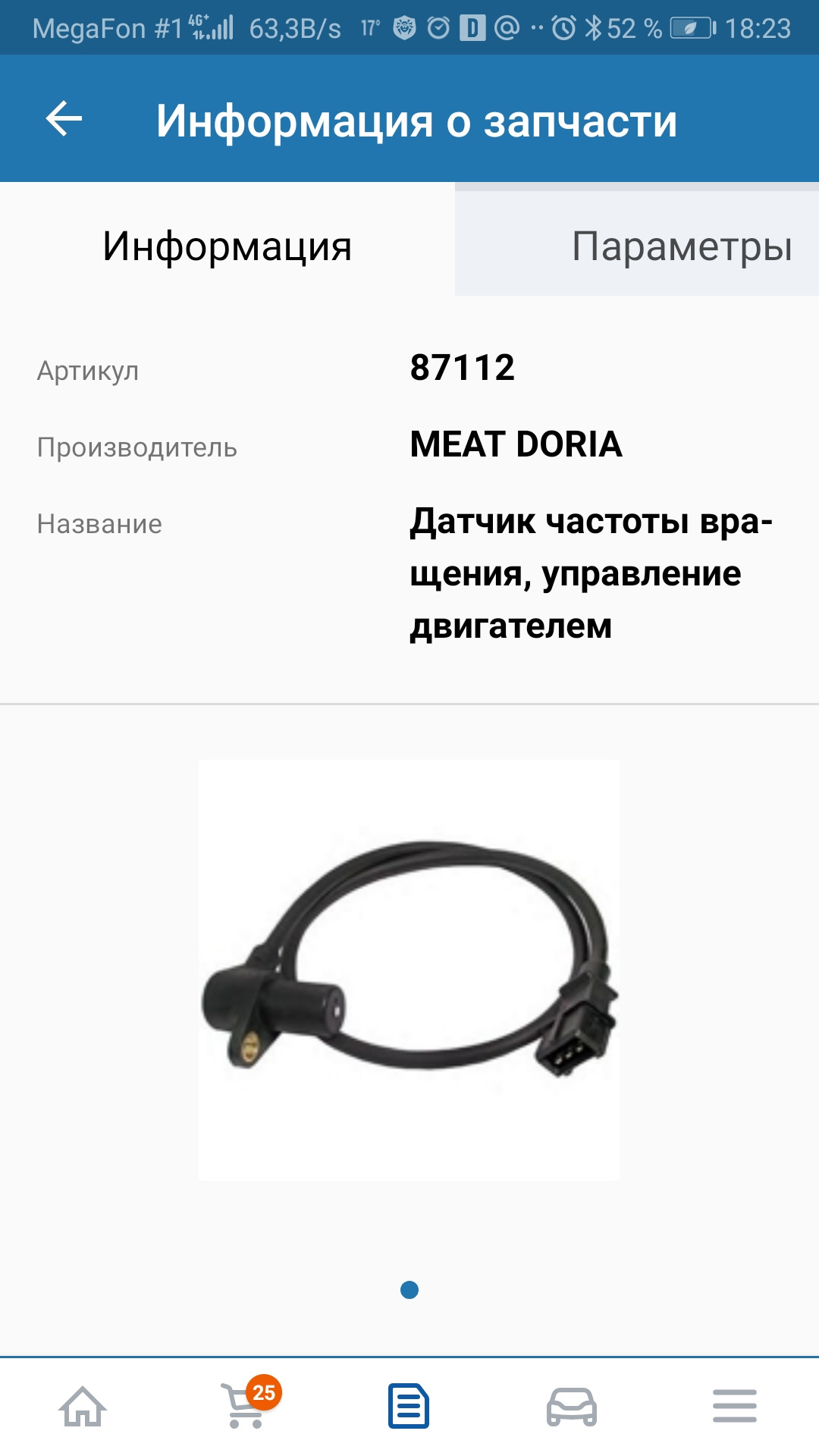Open the shopping cart with 25 items
The image size is (819, 1456).
click(x=246, y=1405)
